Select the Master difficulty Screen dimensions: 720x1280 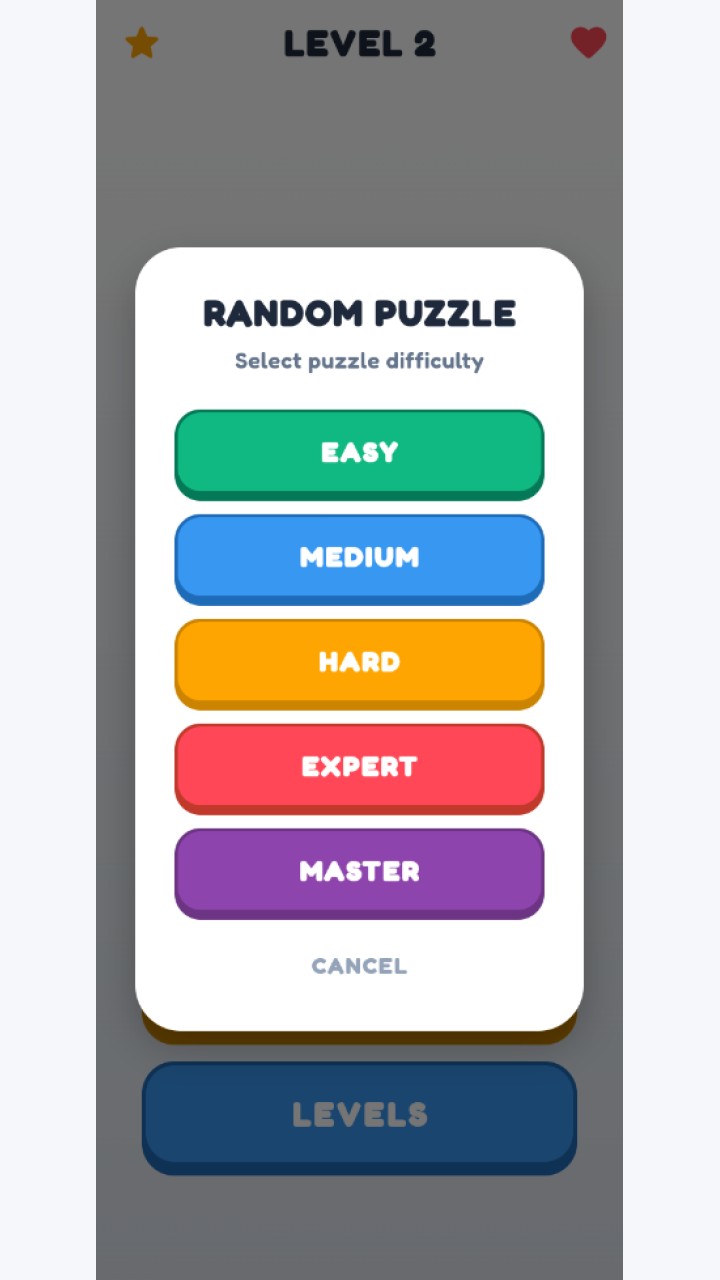pos(359,873)
